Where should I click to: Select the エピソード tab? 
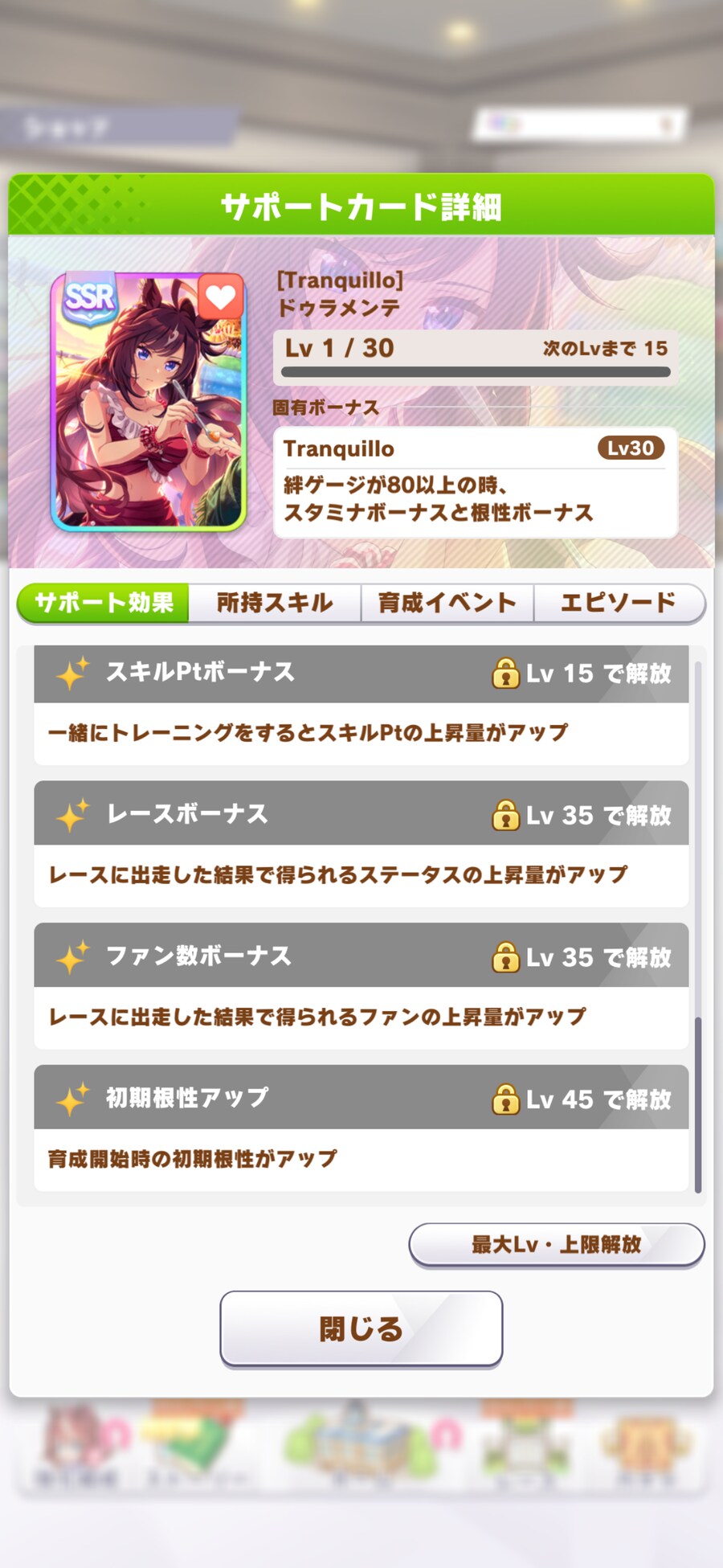coord(619,603)
